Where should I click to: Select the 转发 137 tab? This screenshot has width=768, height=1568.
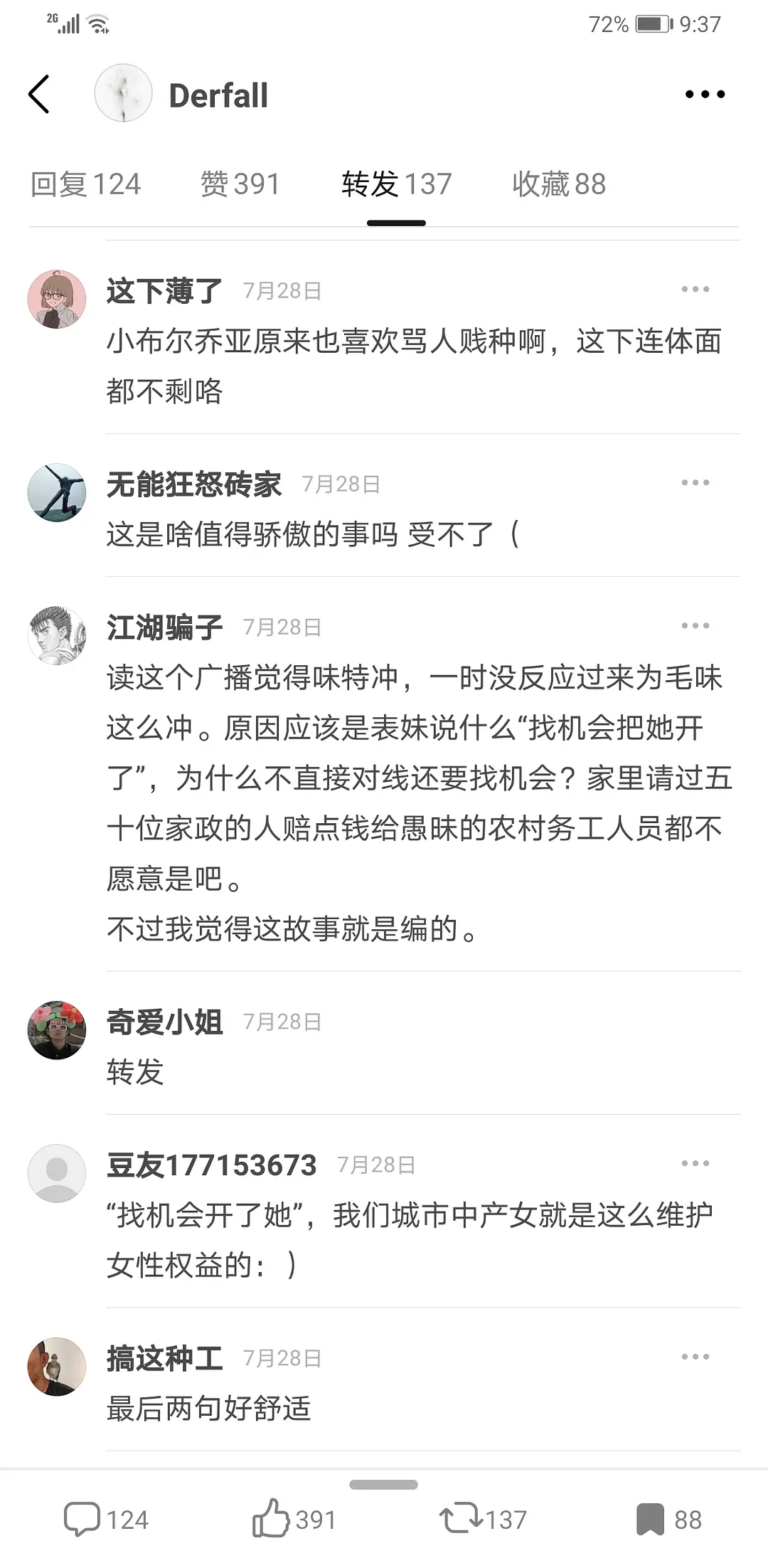pos(396,184)
